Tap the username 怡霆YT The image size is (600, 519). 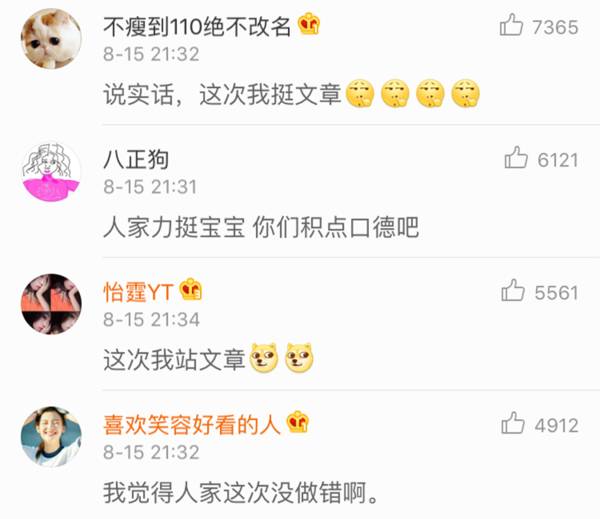pyautogui.click(x=139, y=291)
